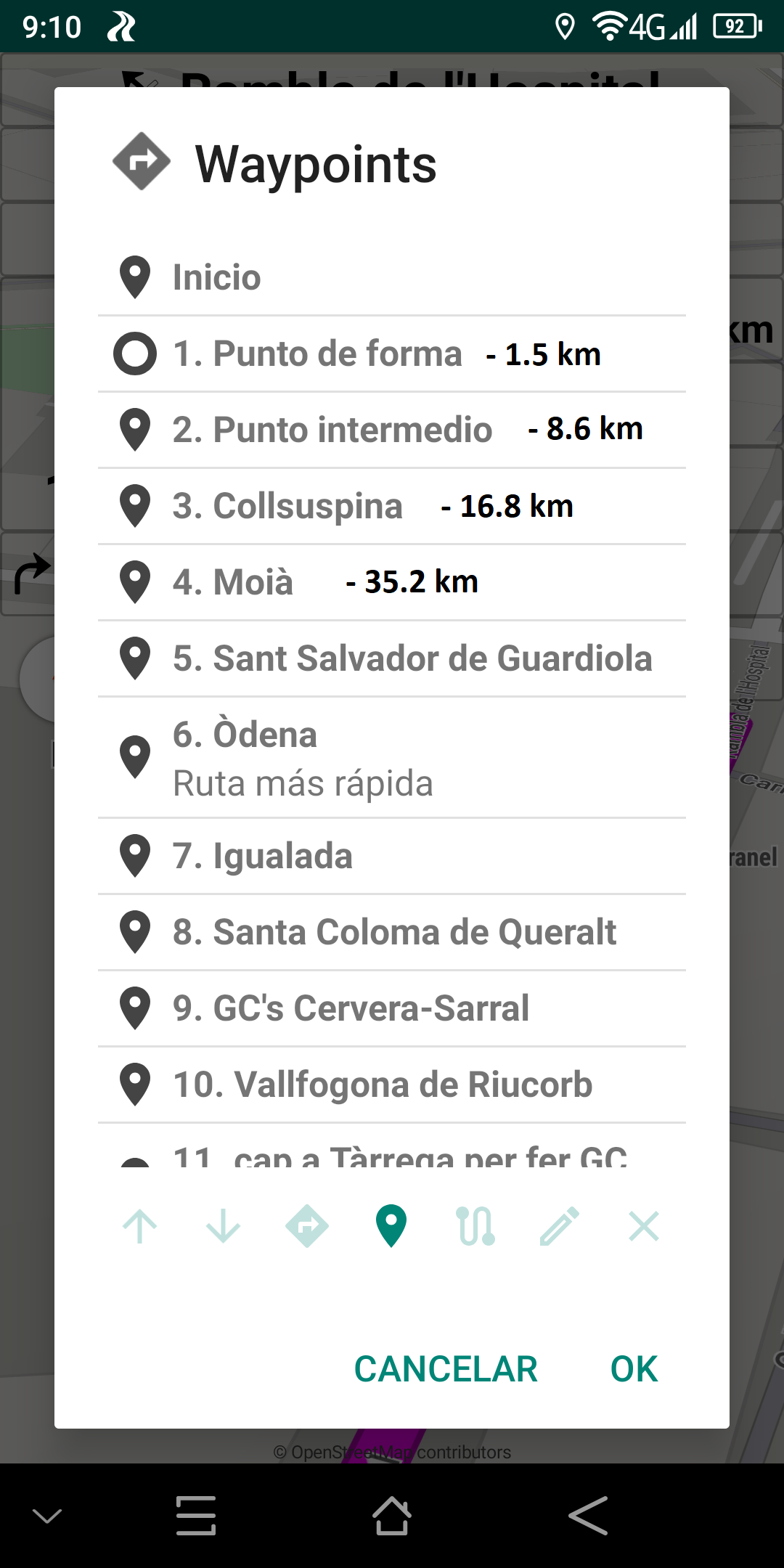Tap the turn-direction diamond icon
This screenshot has height=1568, width=784.
(x=307, y=1227)
